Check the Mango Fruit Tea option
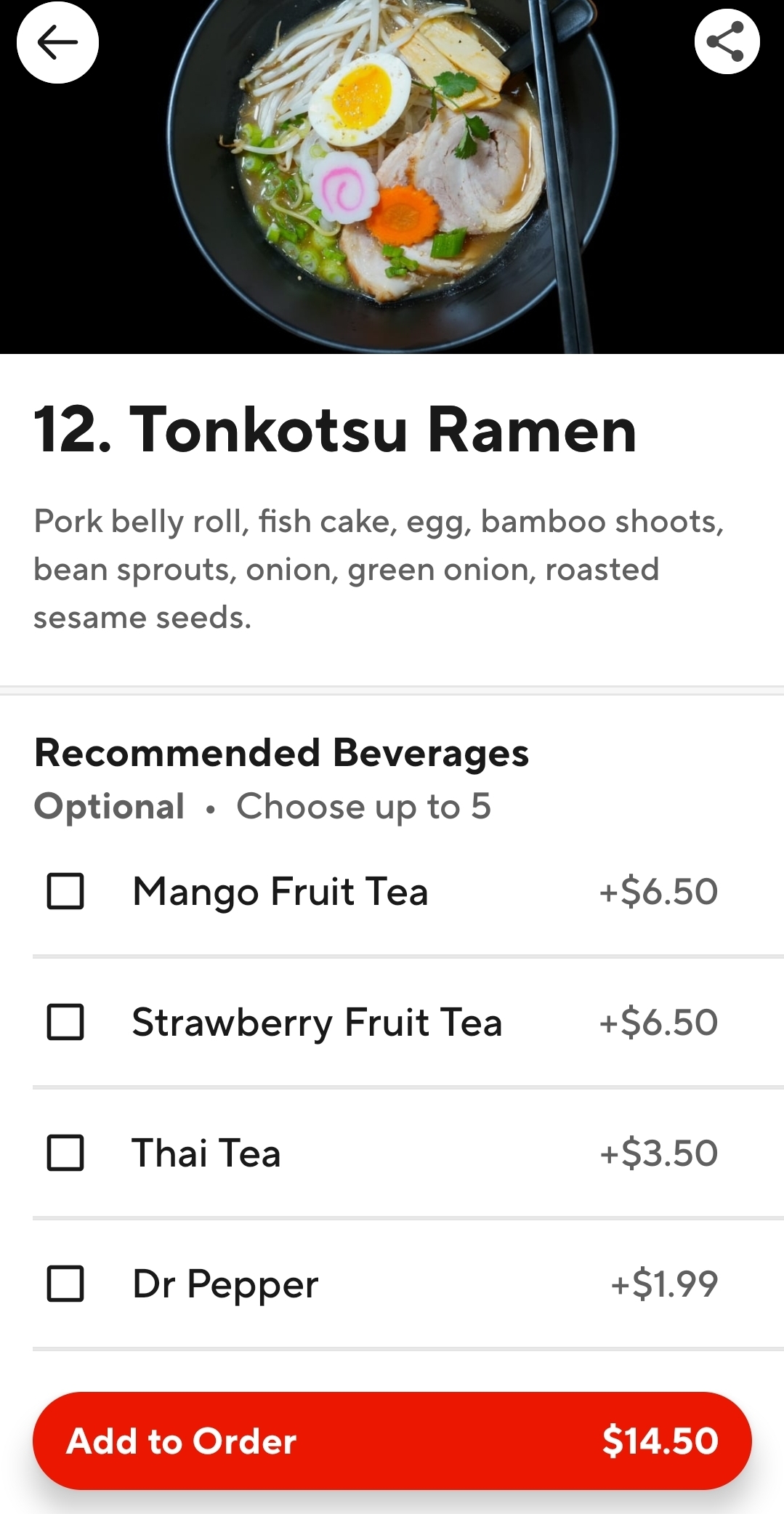 click(65, 891)
